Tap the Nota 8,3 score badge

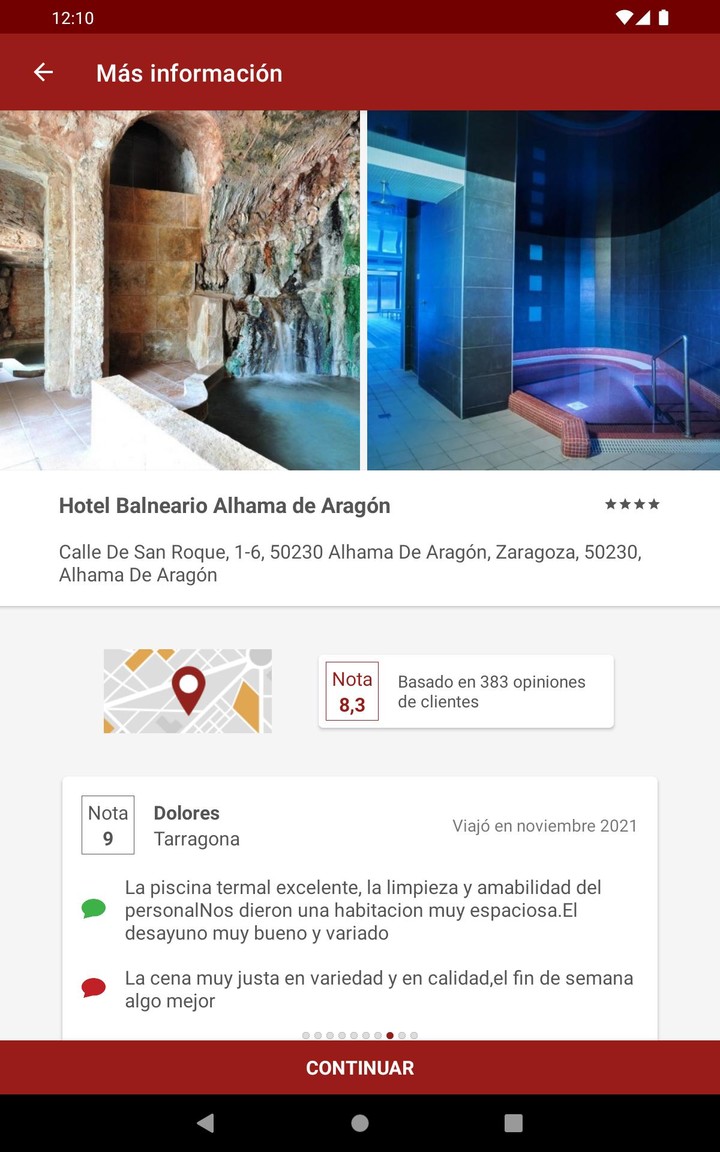pyautogui.click(x=350, y=690)
